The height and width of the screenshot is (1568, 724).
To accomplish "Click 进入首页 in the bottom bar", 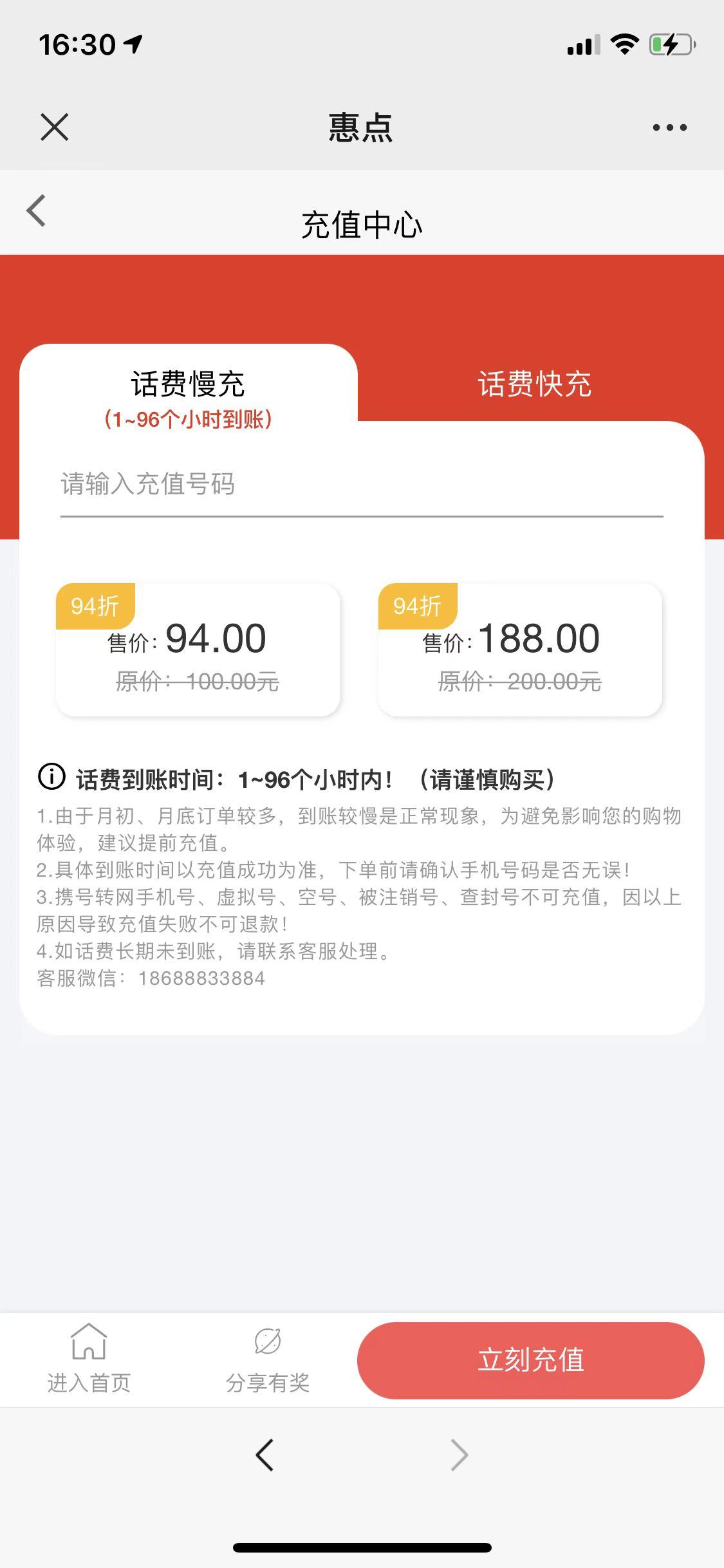I will pyautogui.click(x=90, y=1381).
